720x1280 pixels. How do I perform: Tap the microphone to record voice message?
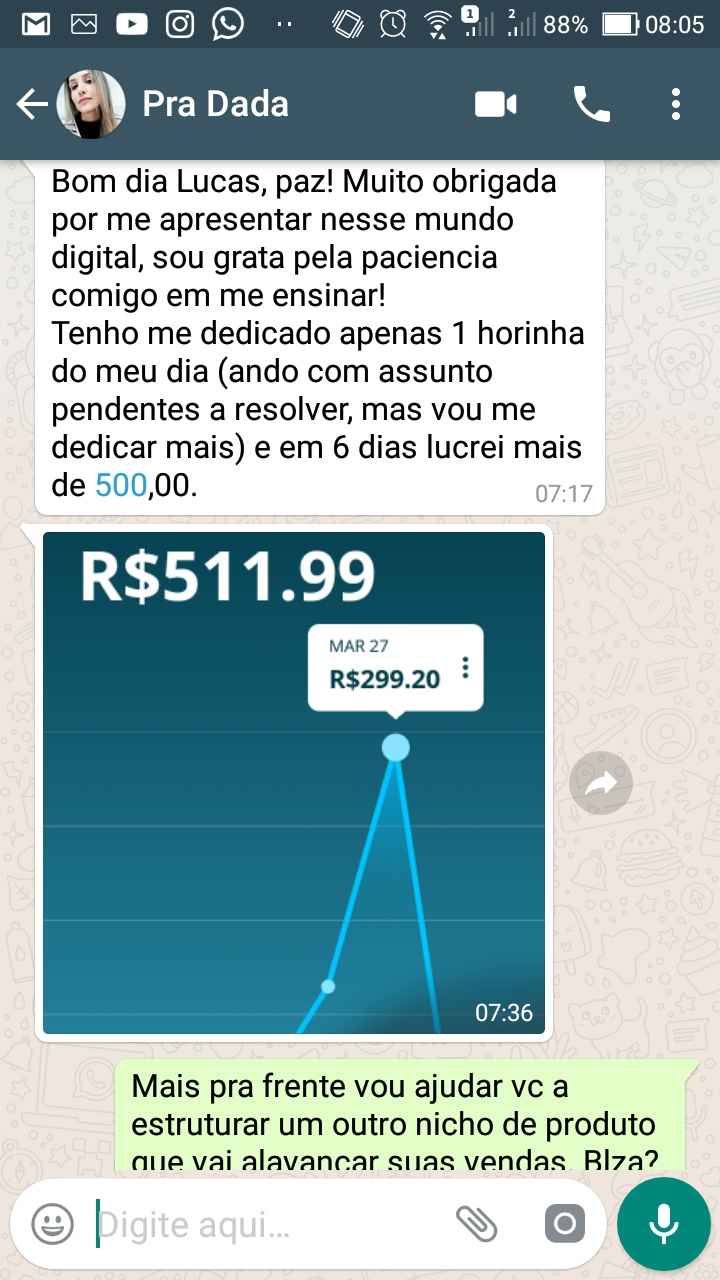664,1223
